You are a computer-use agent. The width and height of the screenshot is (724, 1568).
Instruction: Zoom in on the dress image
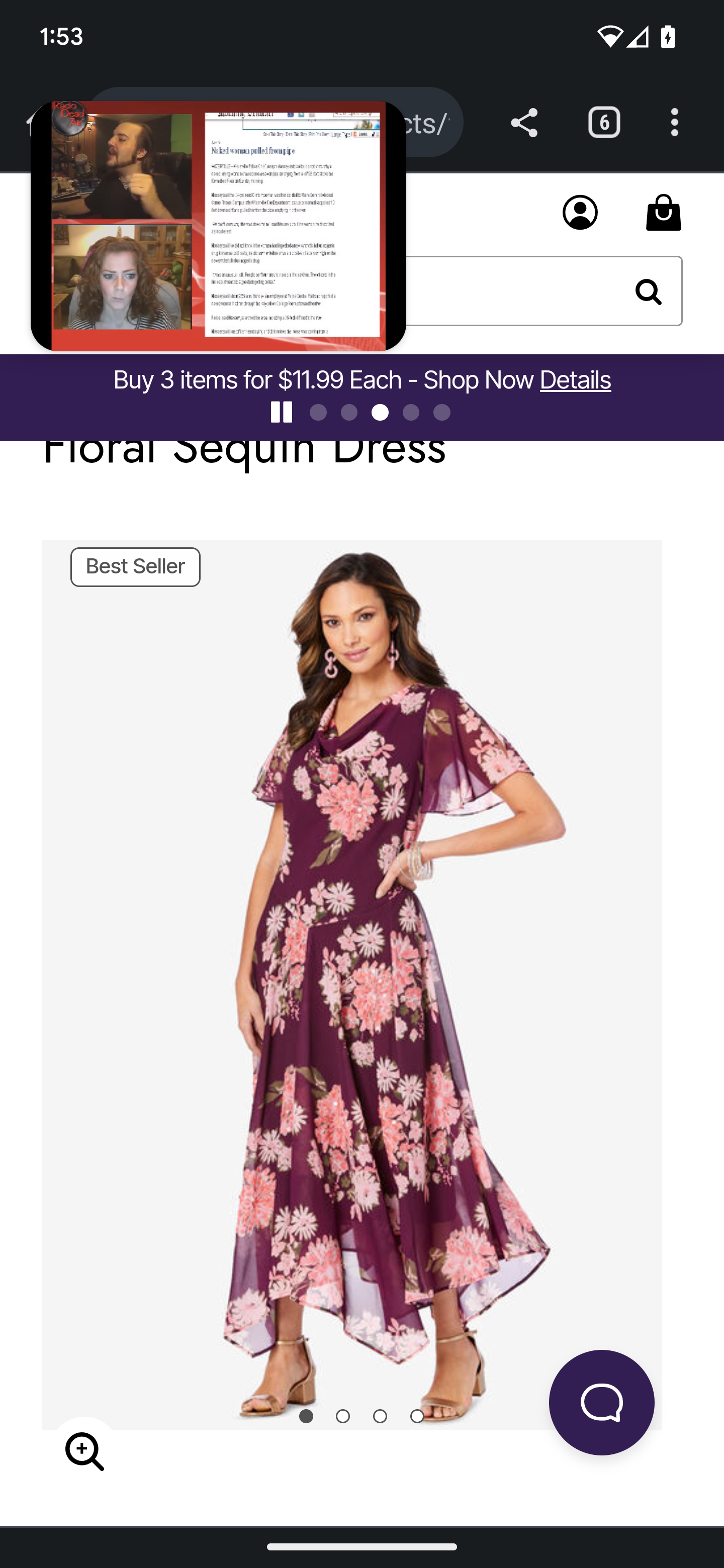(84, 1451)
